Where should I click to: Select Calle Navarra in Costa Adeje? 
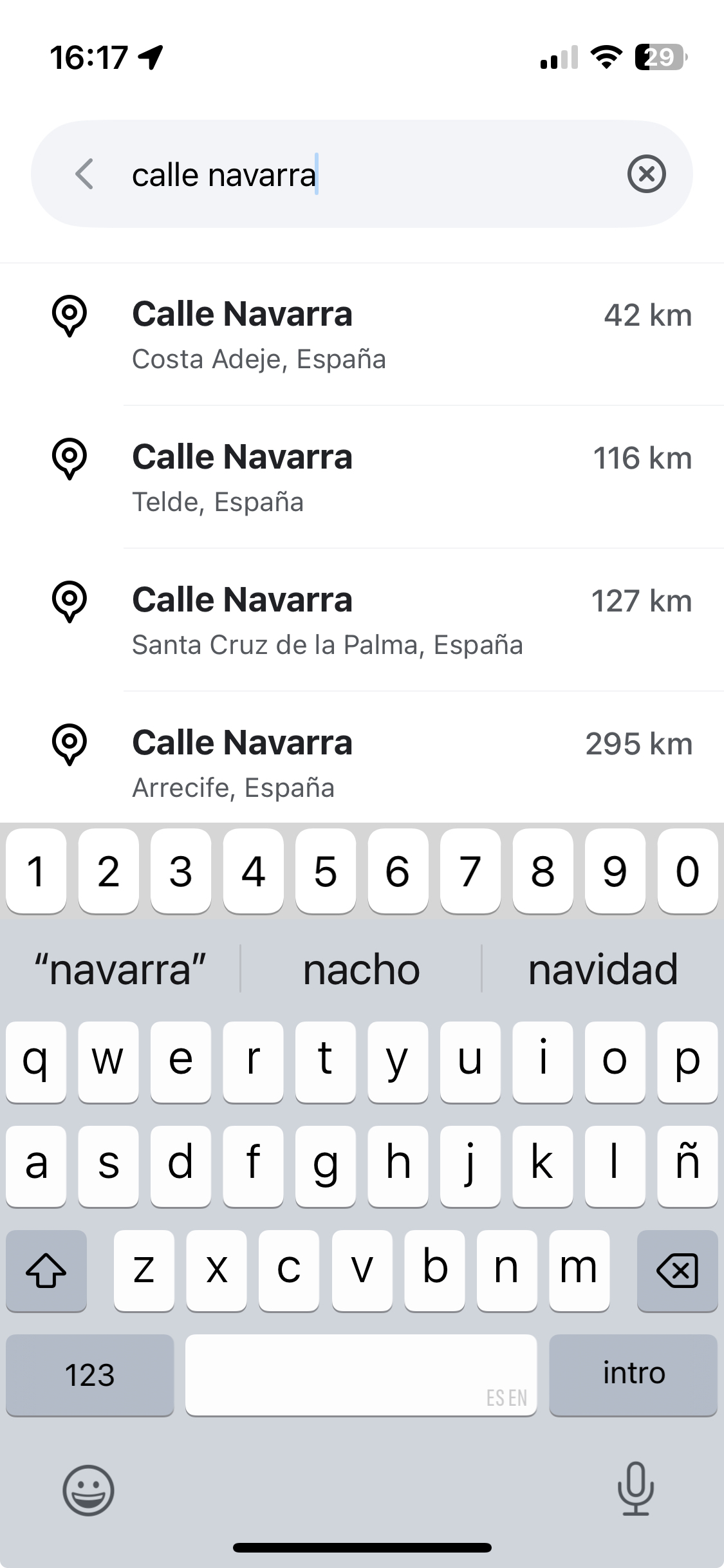tap(360, 335)
